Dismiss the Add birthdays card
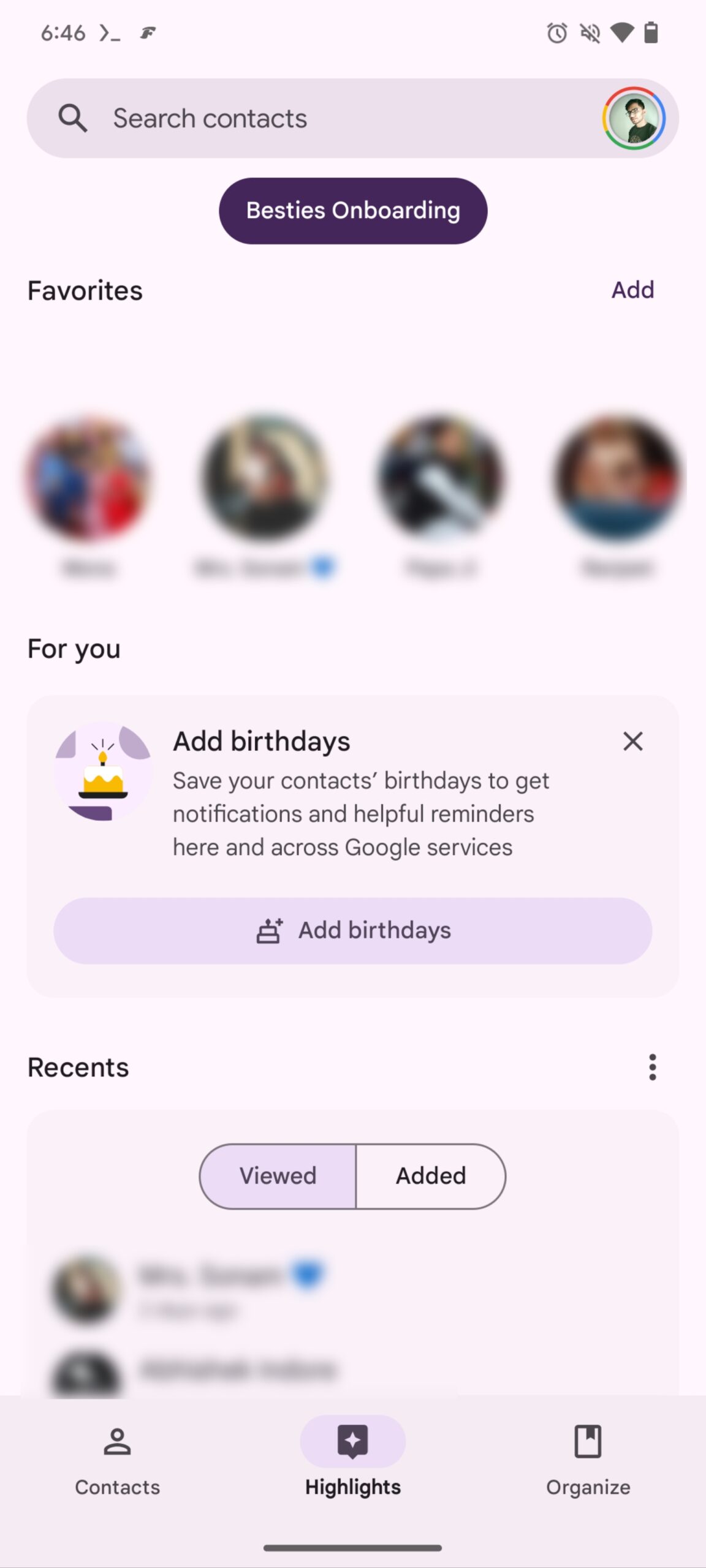The width and height of the screenshot is (706, 1568). (x=632, y=741)
